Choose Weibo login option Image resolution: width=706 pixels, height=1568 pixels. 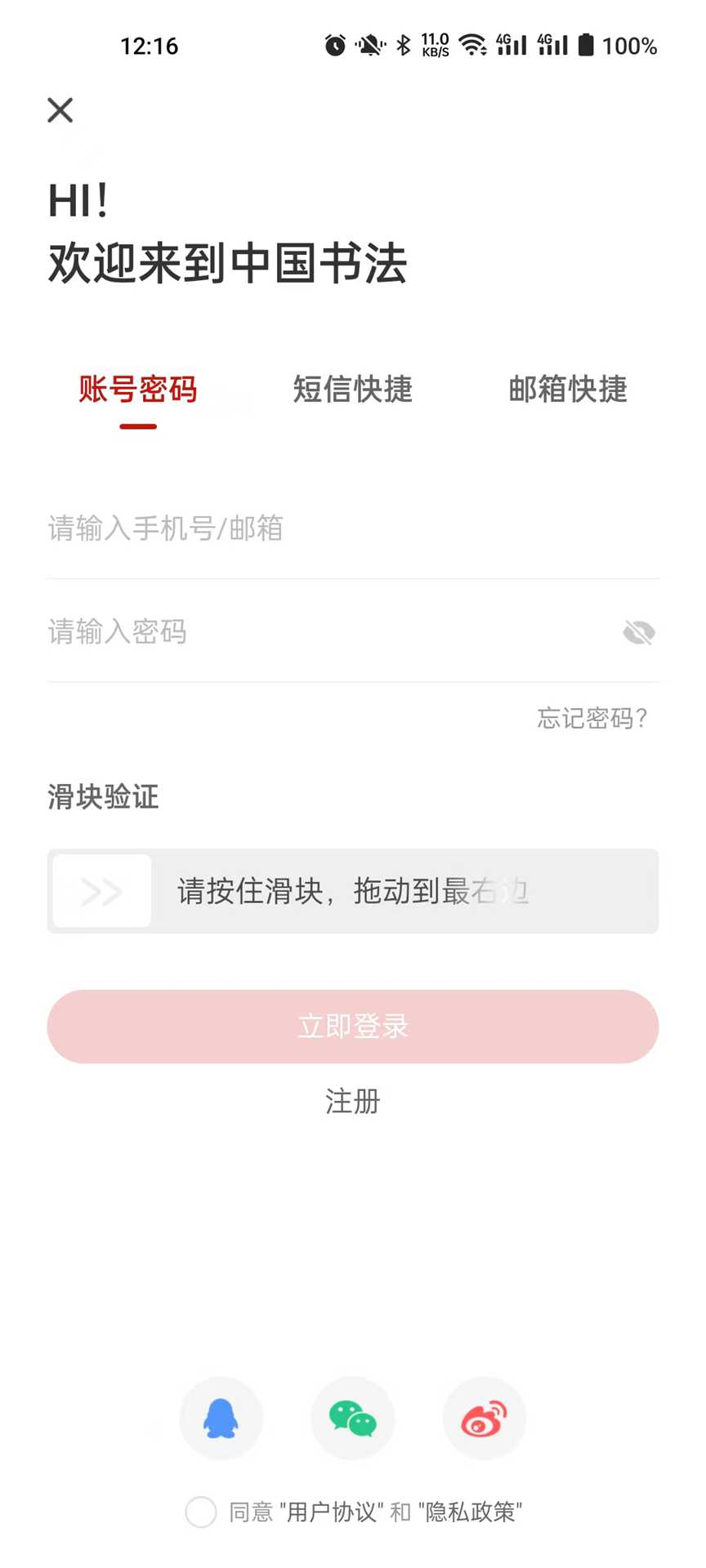tap(484, 1419)
